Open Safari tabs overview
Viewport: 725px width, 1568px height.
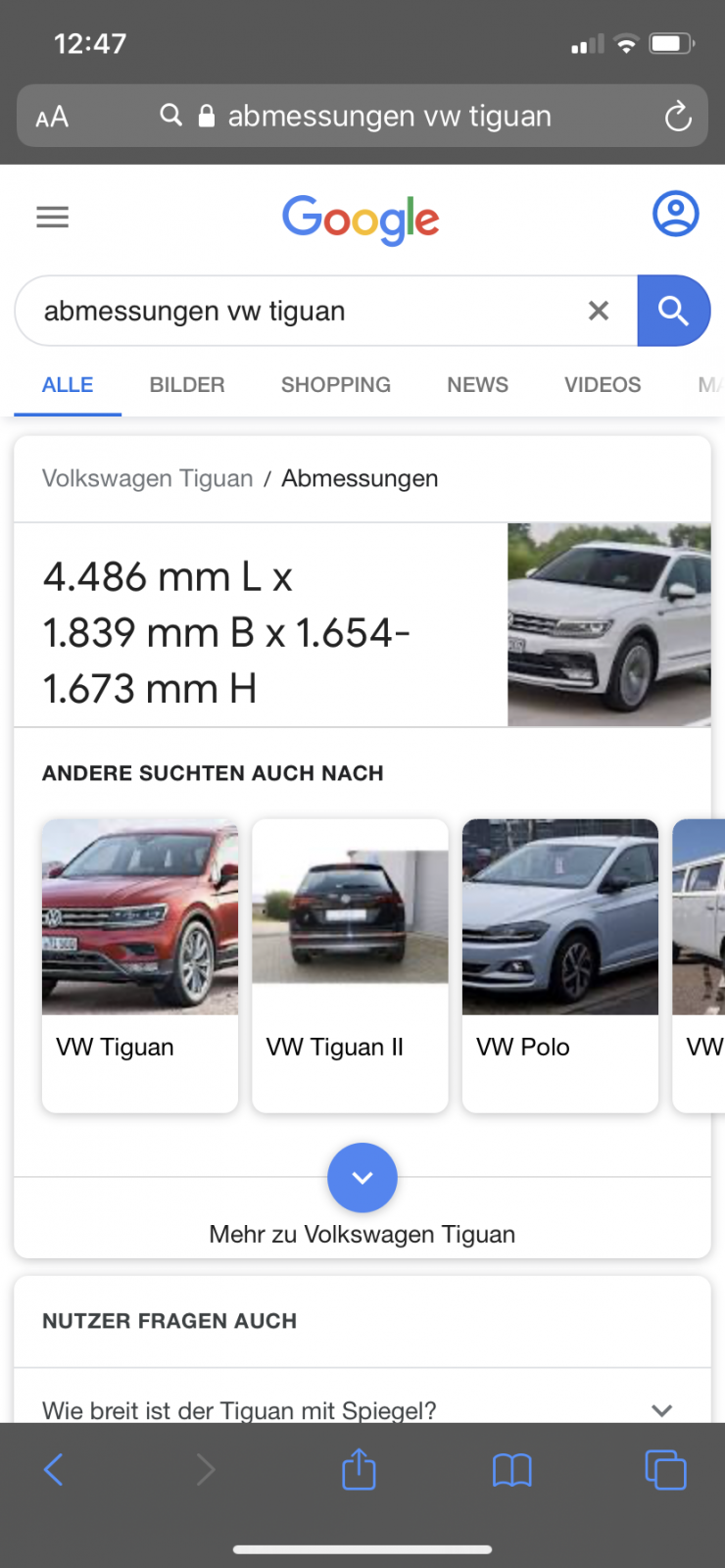pyautogui.click(x=665, y=1469)
